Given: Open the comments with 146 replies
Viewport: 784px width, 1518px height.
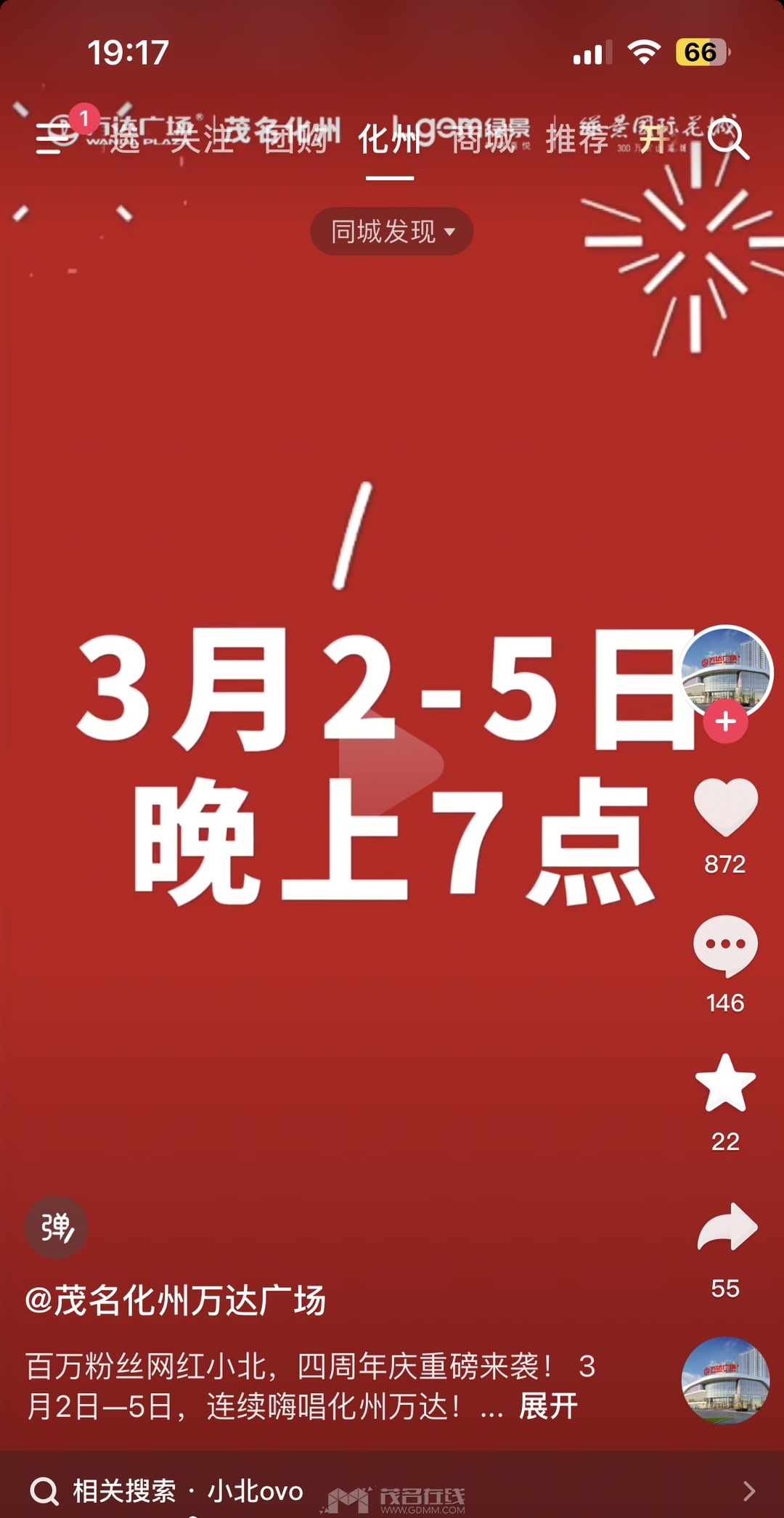Looking at the screenshot, I should pos(725,947).
